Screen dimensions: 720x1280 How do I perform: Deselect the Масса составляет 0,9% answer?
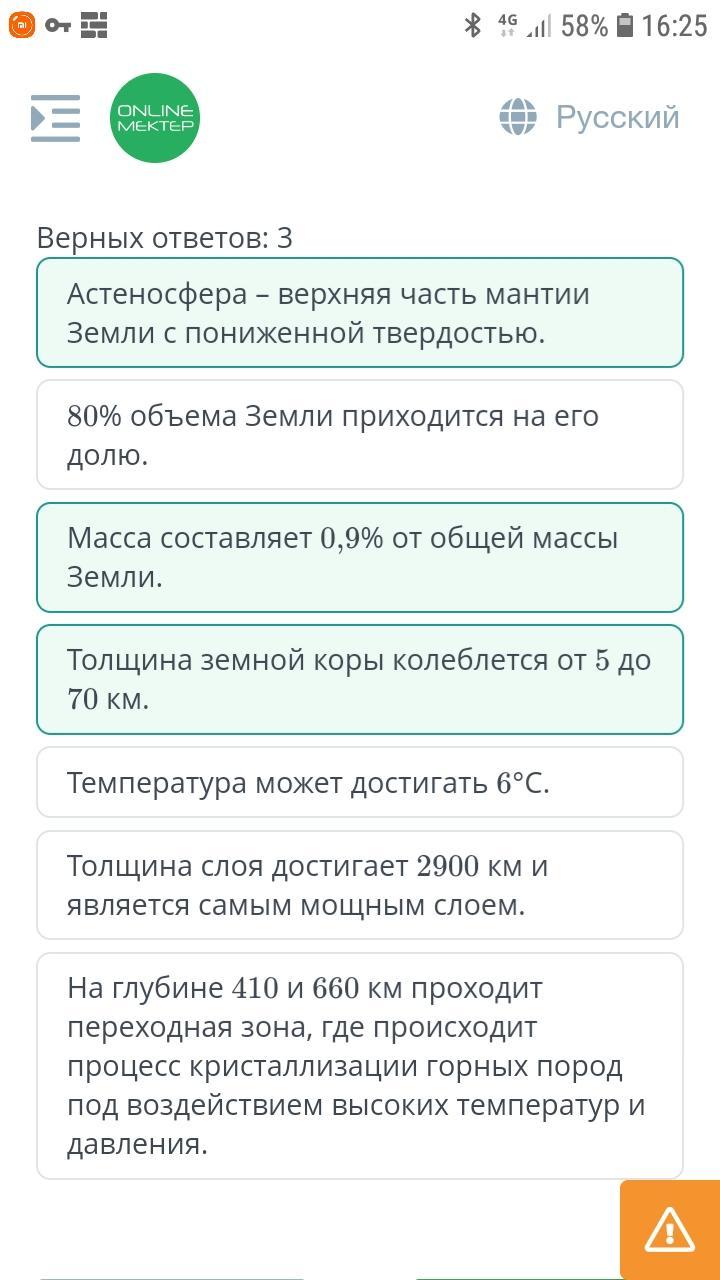(x=360, y=557)
